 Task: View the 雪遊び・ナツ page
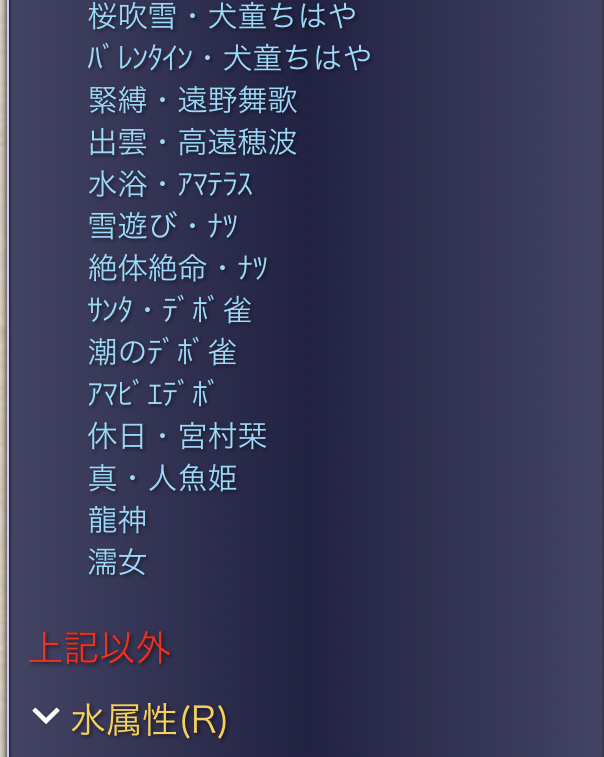tap(163, 226)
